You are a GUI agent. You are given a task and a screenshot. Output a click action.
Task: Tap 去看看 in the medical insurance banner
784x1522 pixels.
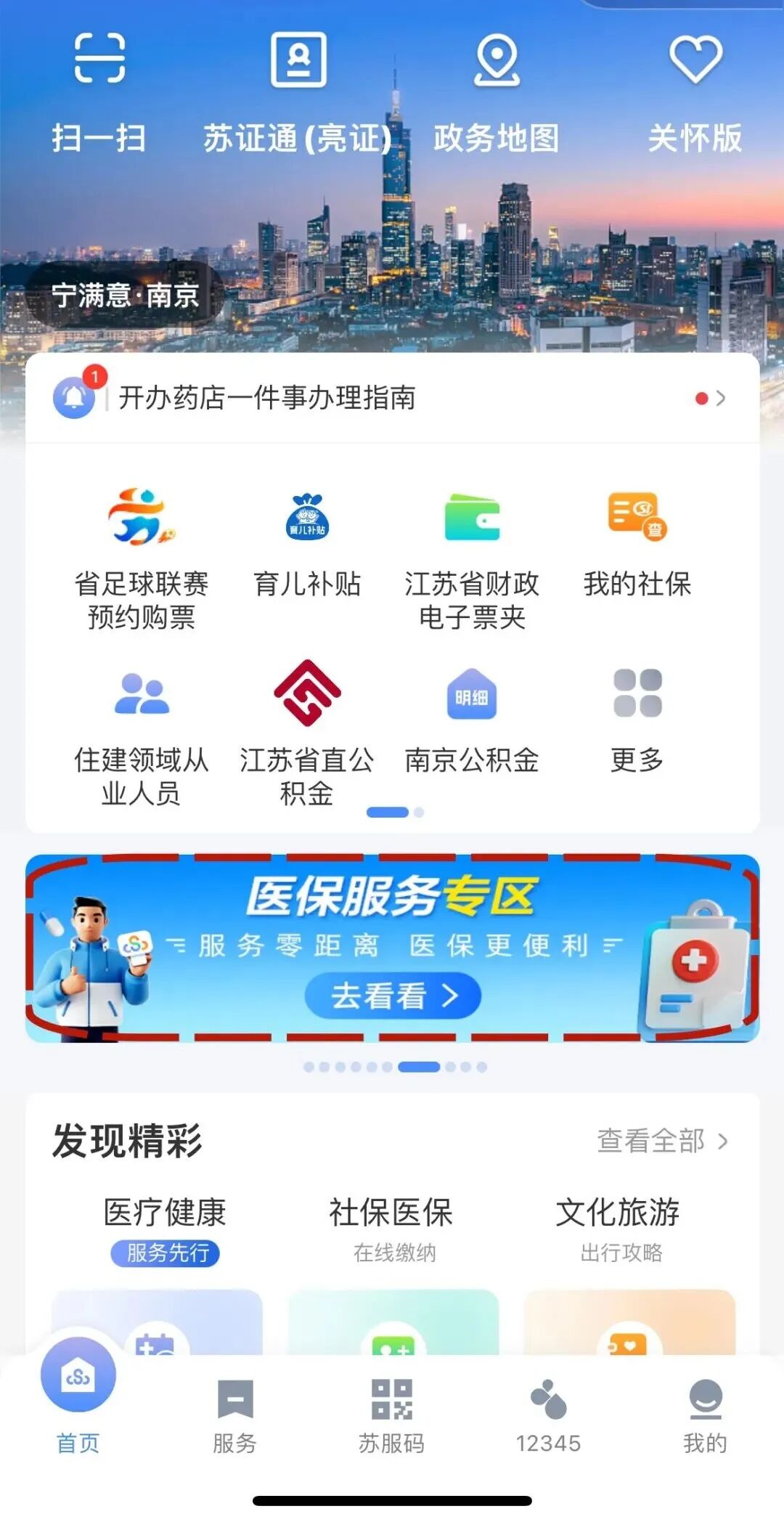pyautogui.click(x=393, y=996)
